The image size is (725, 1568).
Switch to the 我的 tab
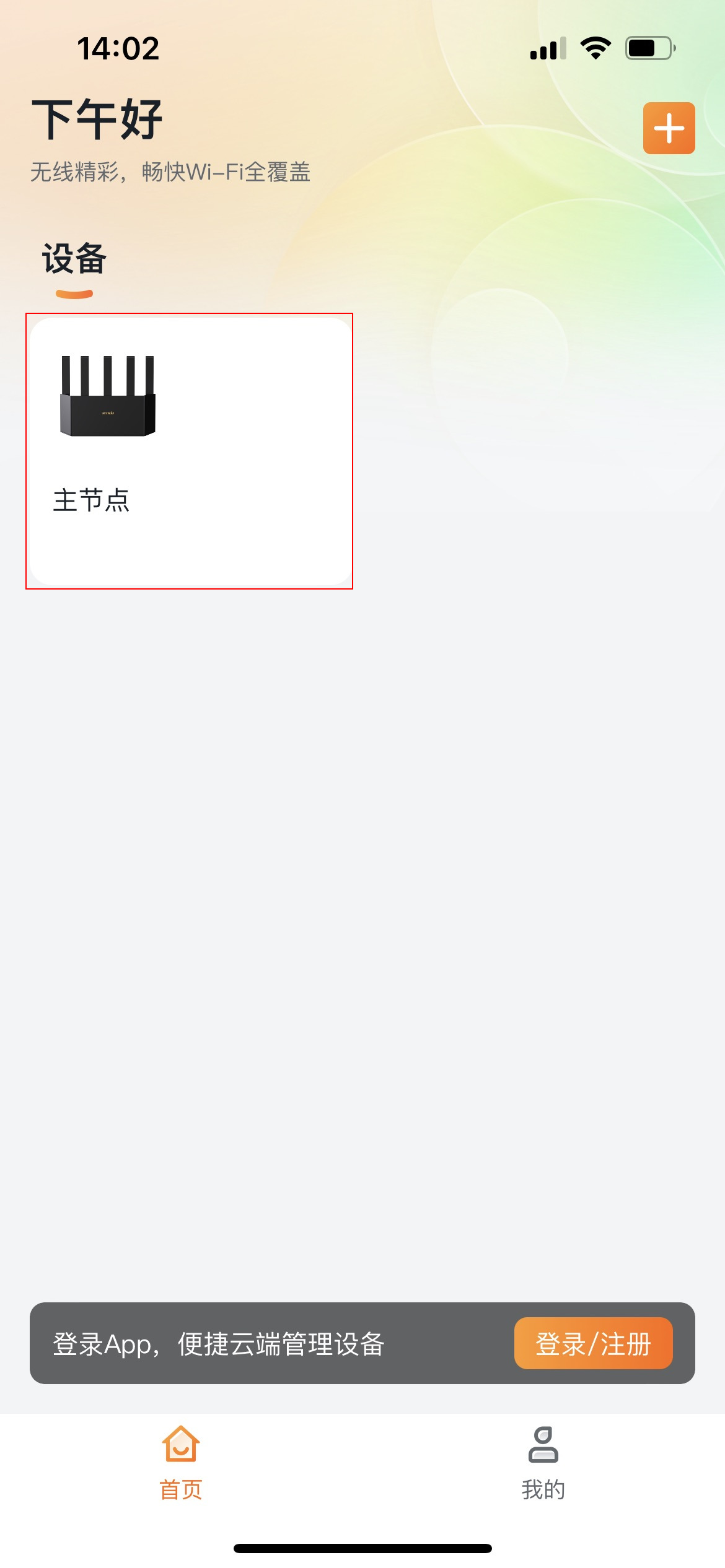coord(543,1463)
